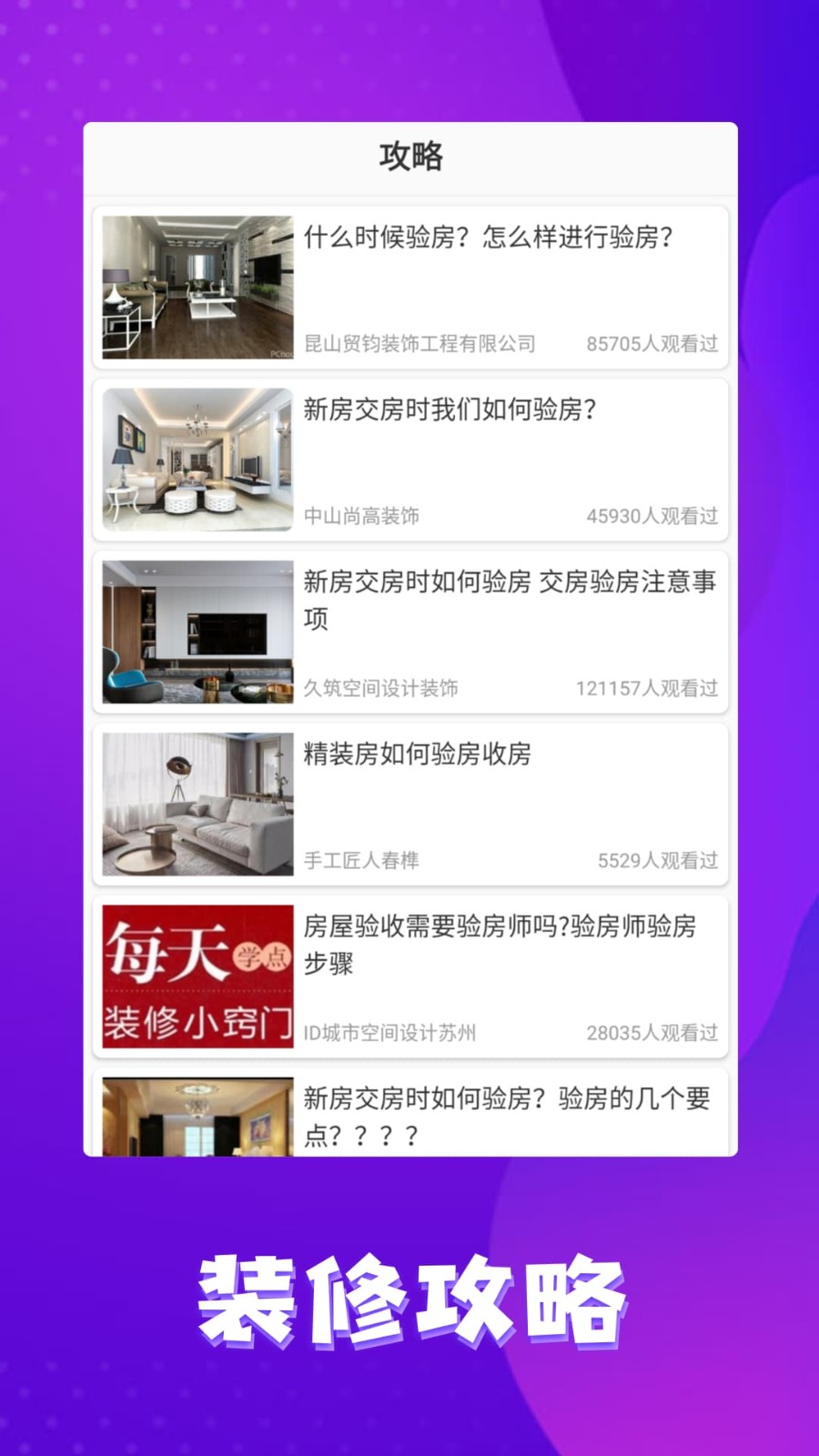The height and width of the screenshot is (1456, 819).
Task: View publisher ID城市空间设计苏州
Action: click(391, 1033)
